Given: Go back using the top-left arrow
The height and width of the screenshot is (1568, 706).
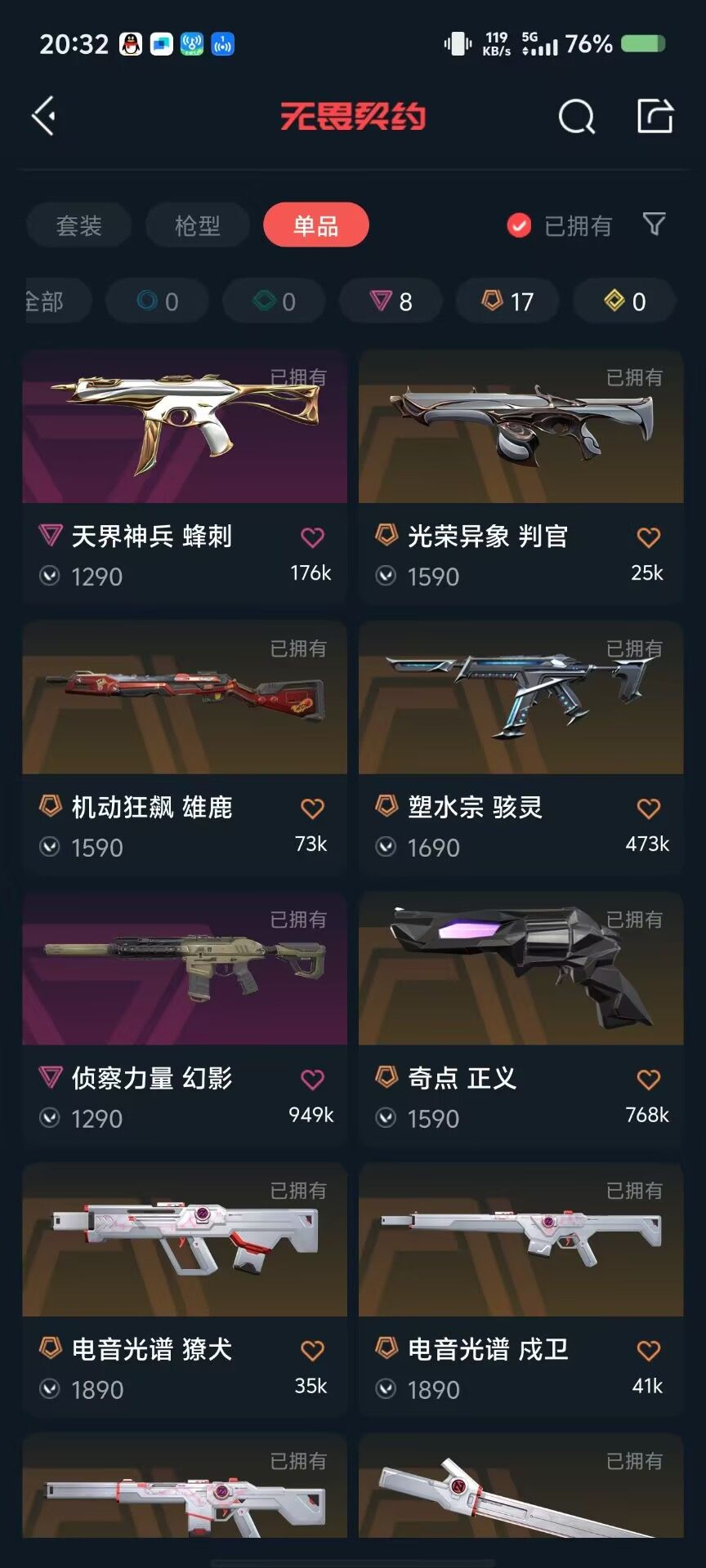Looking at the screenshot, I should click(x=44, y=116).
